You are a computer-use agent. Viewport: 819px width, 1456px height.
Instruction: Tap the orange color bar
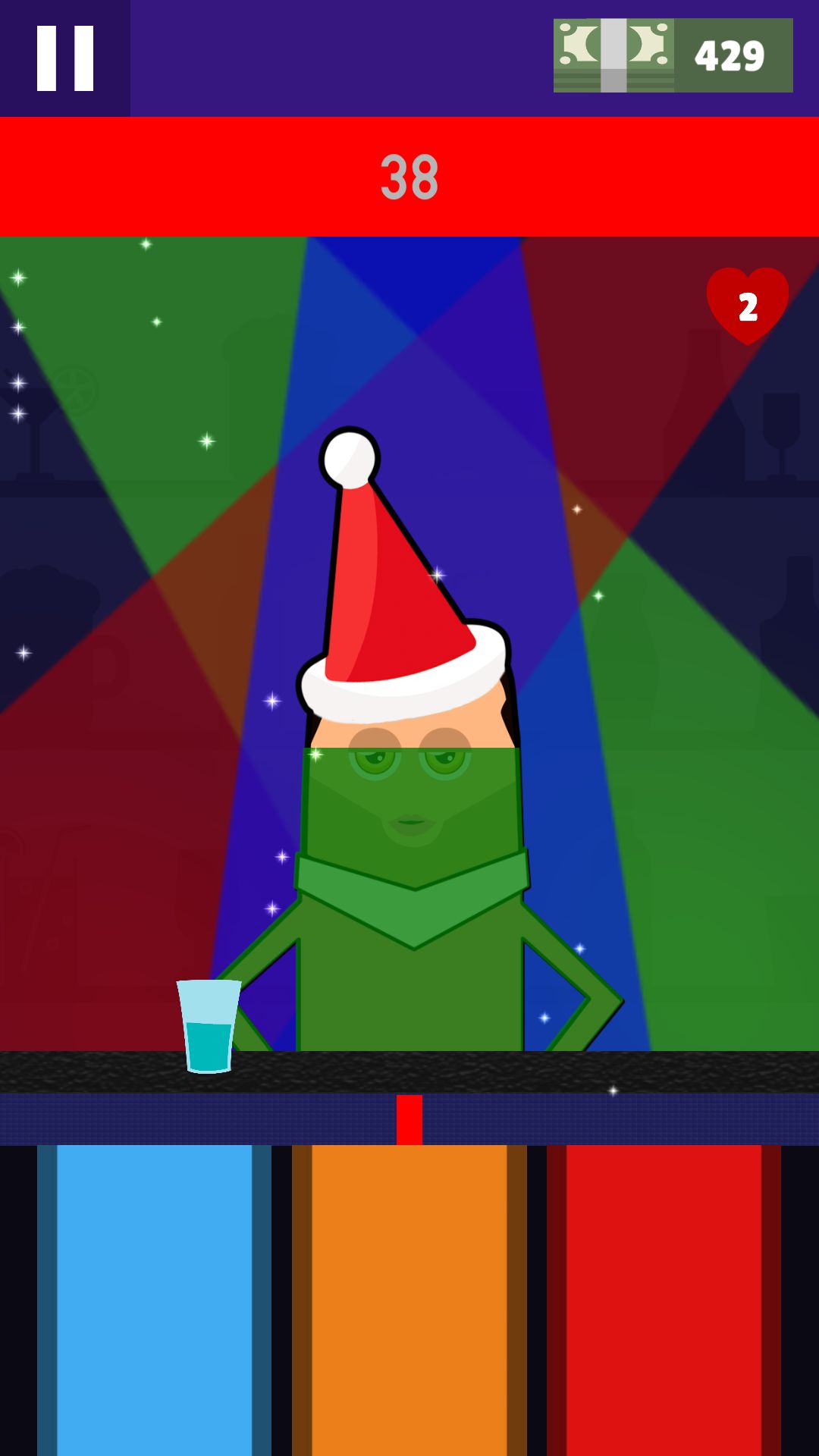[409, 1298]
